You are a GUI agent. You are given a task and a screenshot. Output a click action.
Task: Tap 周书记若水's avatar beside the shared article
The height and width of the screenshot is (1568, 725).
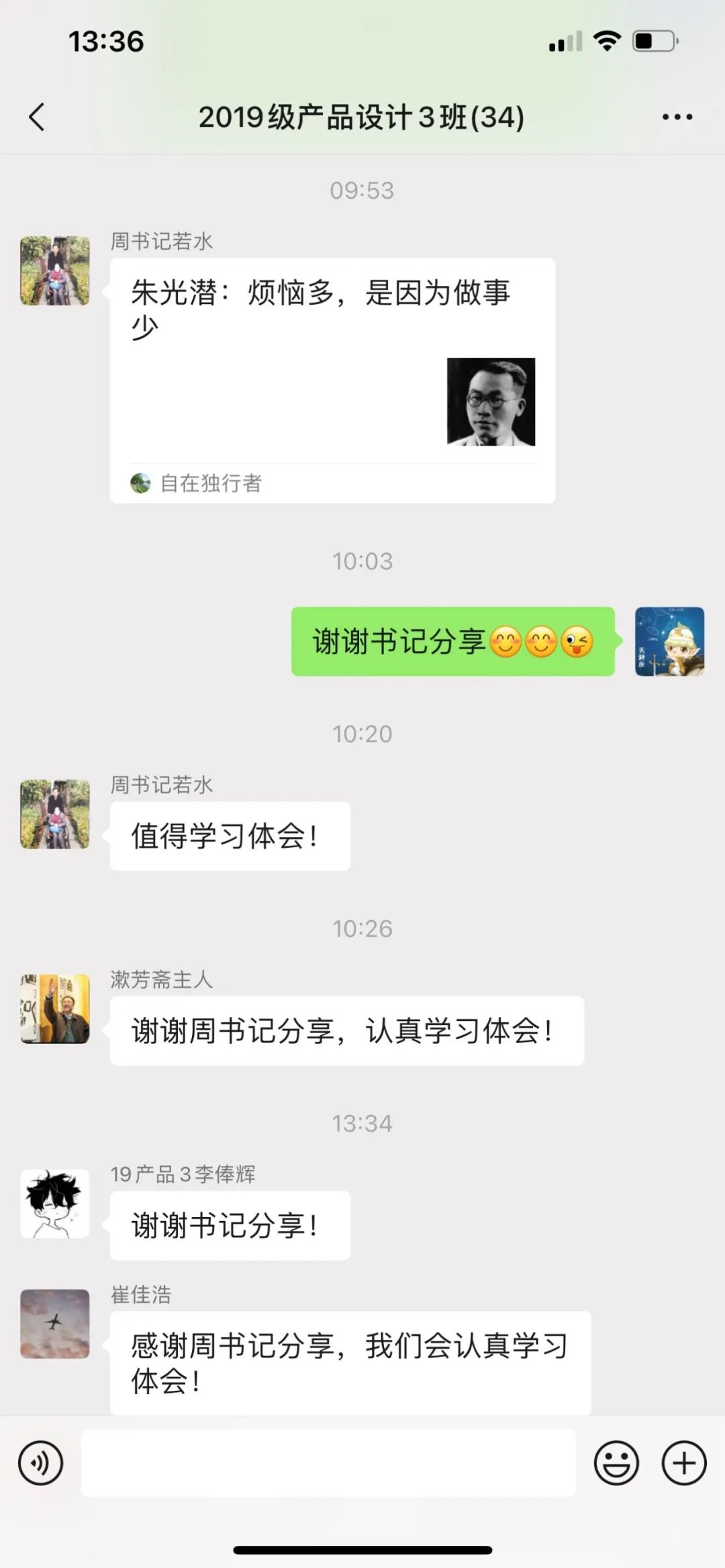[x=55, y=271]
